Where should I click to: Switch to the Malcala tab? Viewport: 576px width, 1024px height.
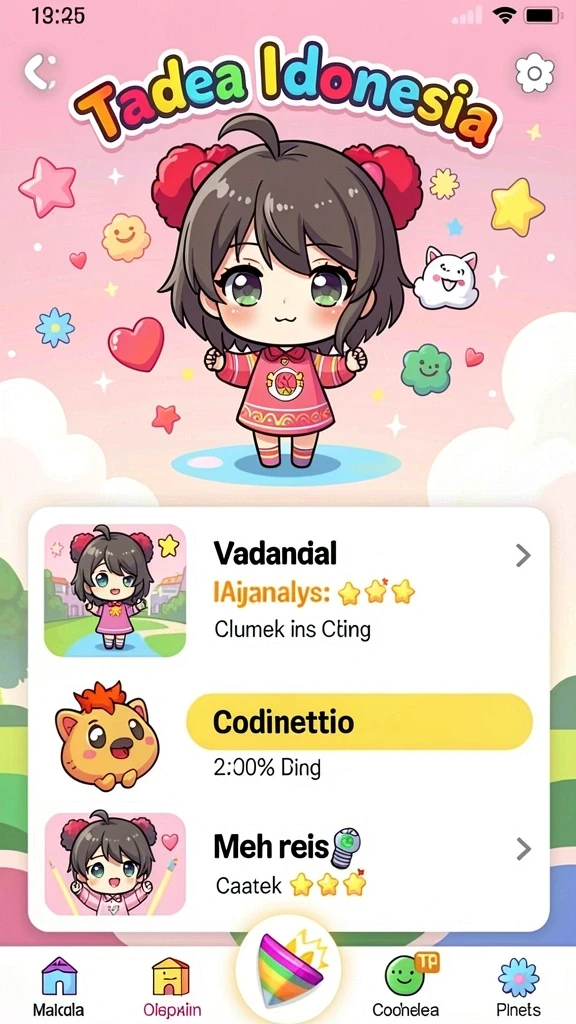[x=59, y=985]
